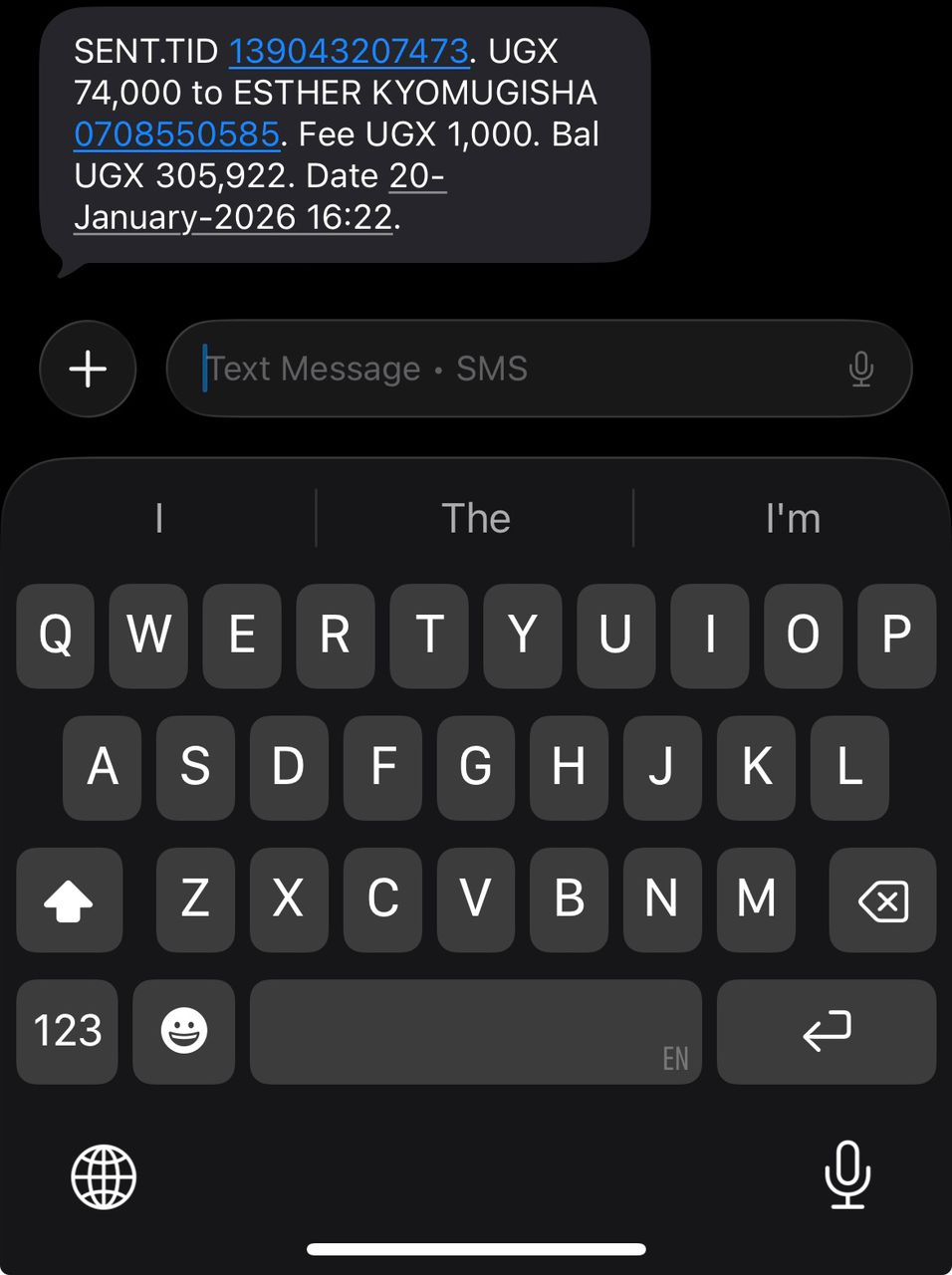The width and height of the screenshot is (952, 1275).
Task: Open transaction ID link 139043207473
Action: coord(349,51)
